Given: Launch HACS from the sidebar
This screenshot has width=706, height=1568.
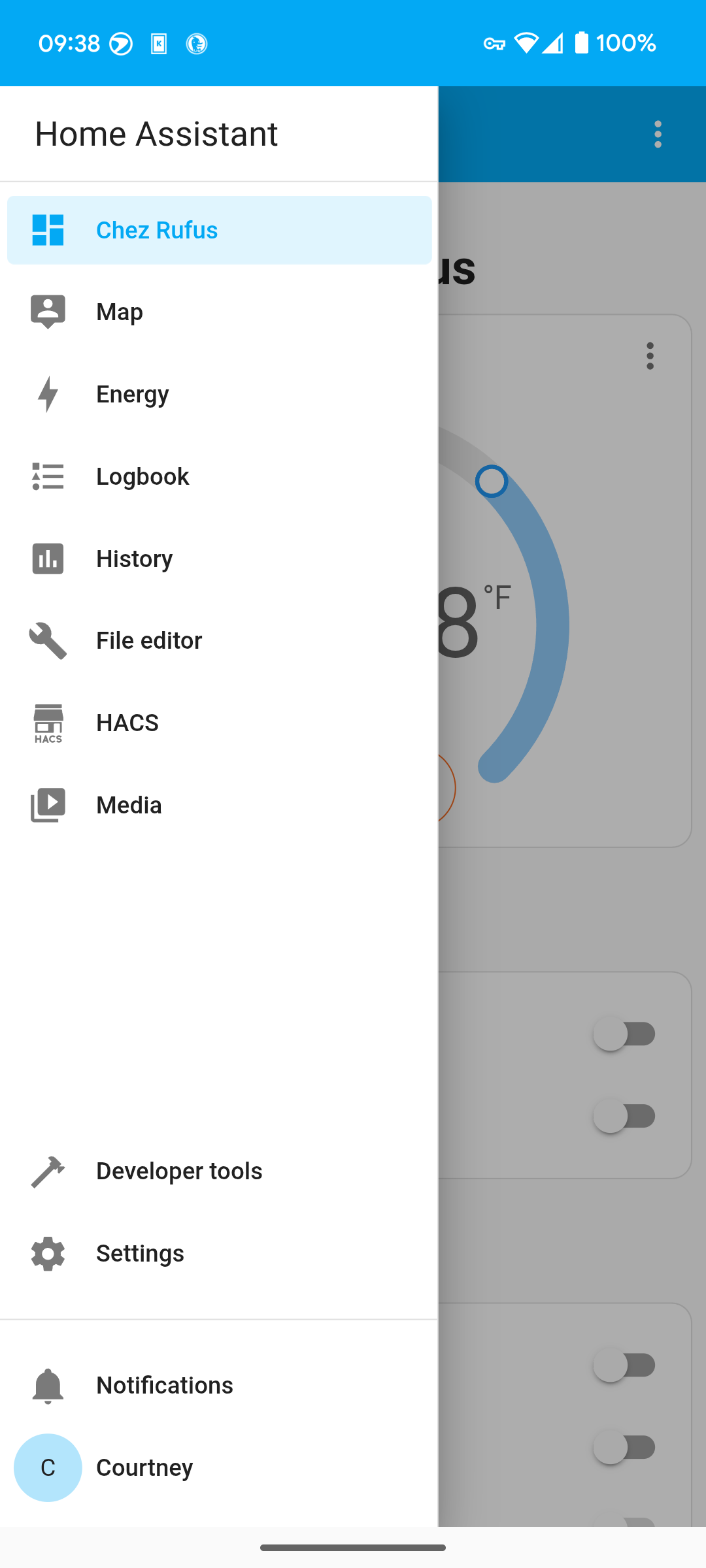Looking at the screenshot, I should (x=219, y=723).
